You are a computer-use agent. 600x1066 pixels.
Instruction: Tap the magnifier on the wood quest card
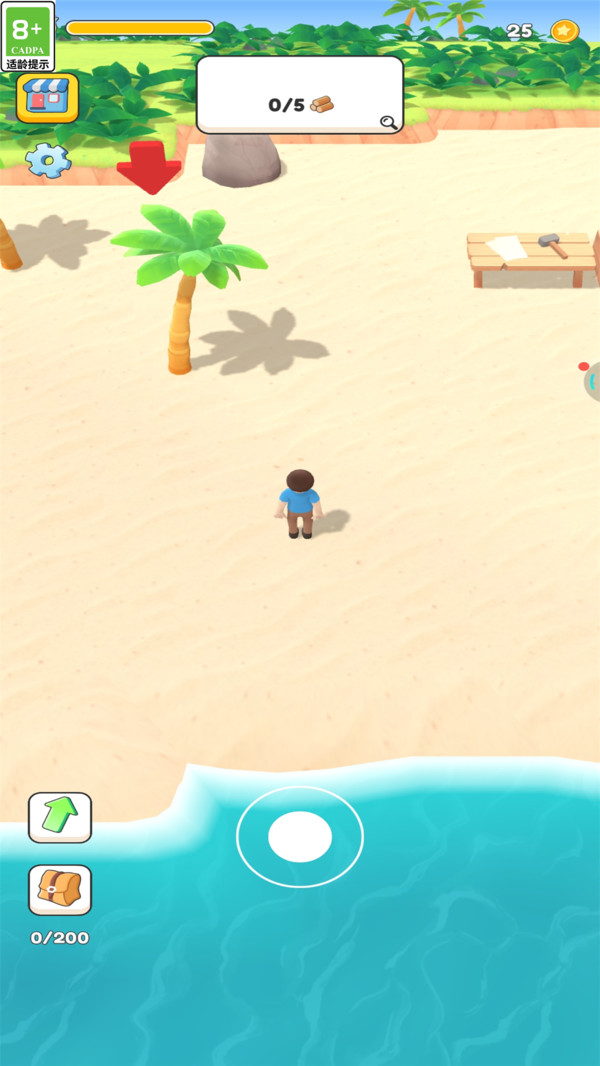388,123
